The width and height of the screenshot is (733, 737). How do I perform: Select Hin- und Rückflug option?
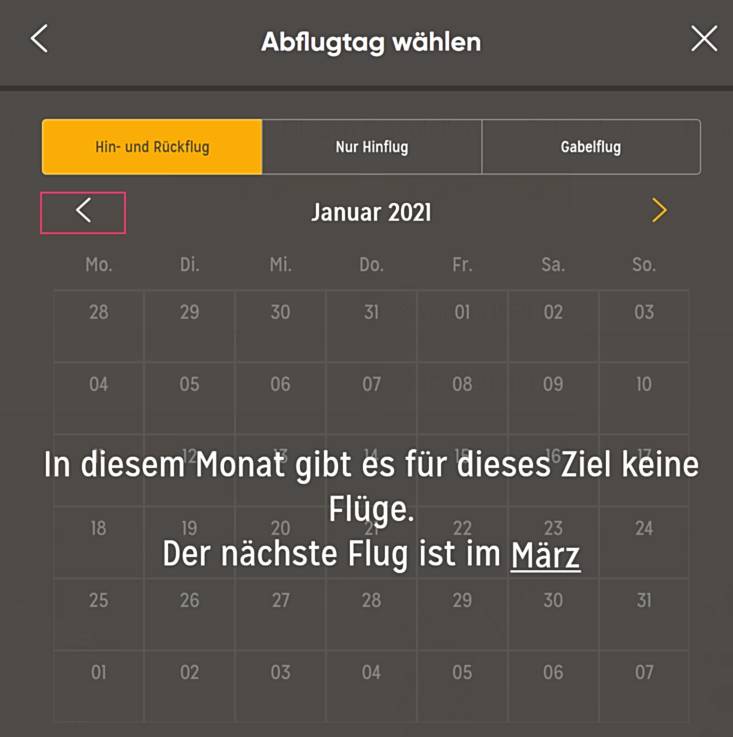point(152,147)
